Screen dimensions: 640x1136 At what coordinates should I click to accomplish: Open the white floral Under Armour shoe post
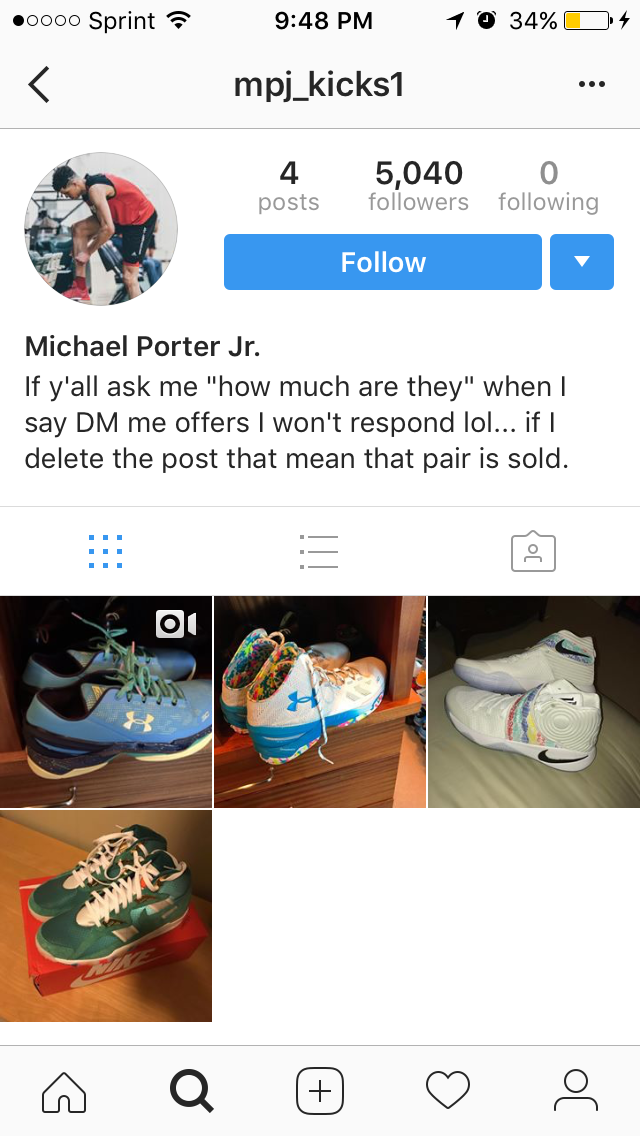[x=320, y=701]
